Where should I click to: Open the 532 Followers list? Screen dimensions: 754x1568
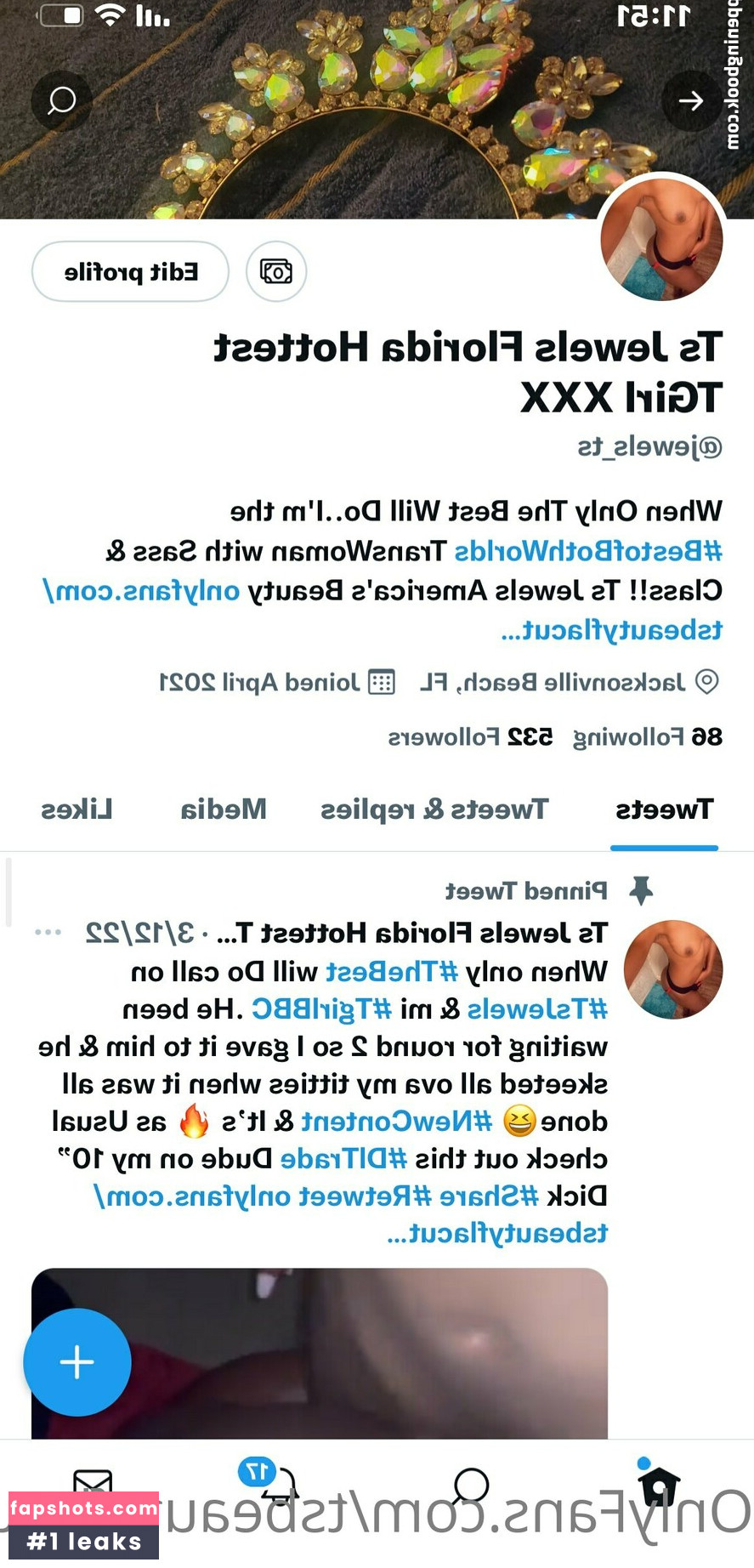470,736
